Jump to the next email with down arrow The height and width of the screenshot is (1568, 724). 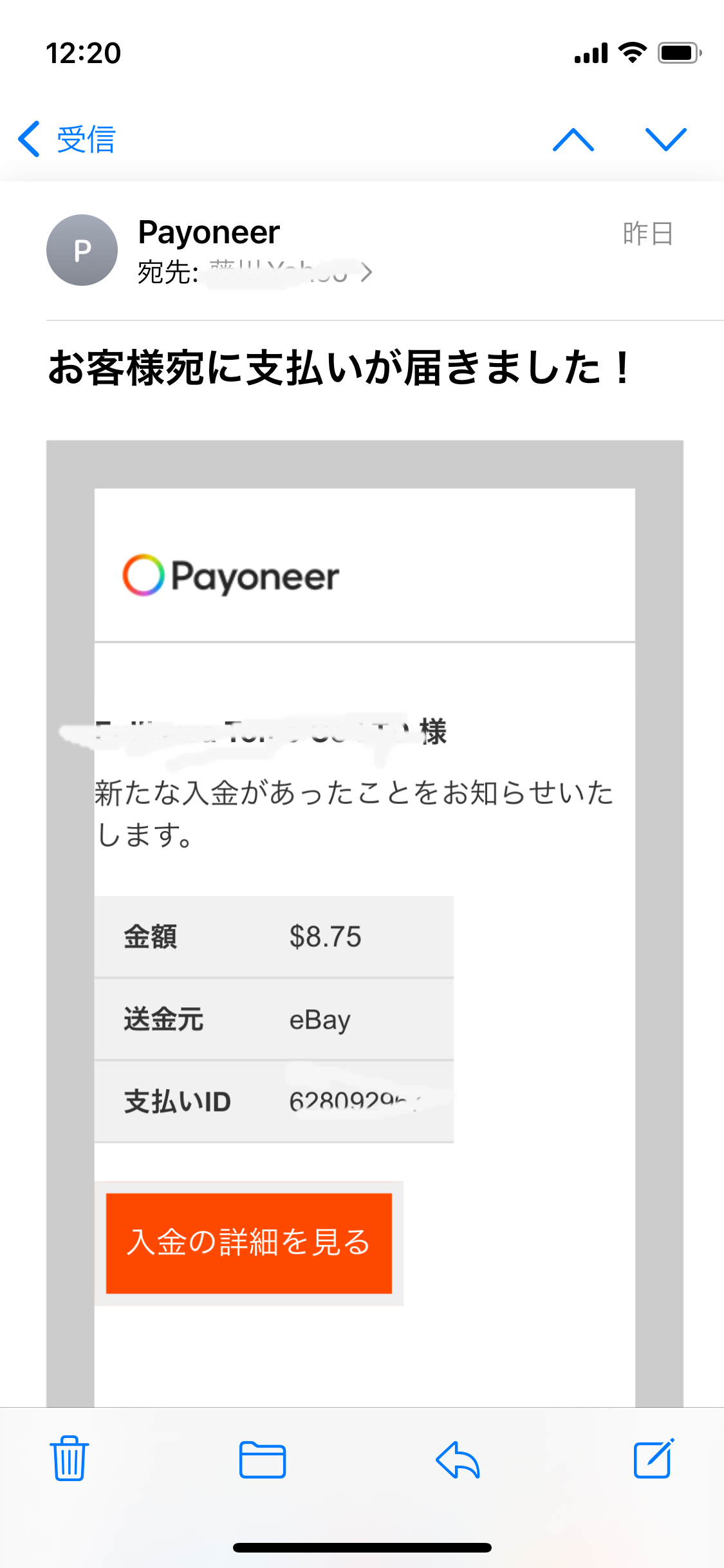point(665,139)
